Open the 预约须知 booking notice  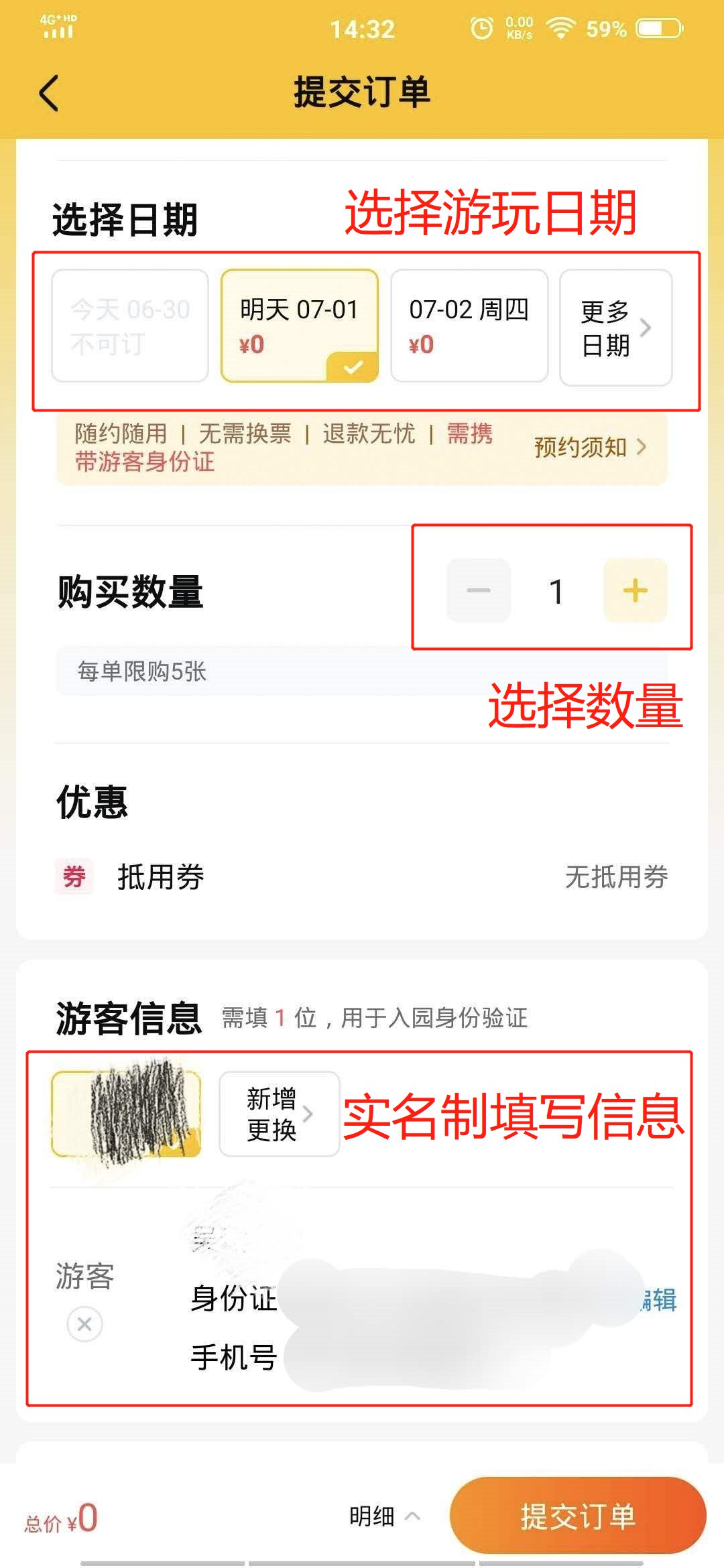[x=590, y=447]
